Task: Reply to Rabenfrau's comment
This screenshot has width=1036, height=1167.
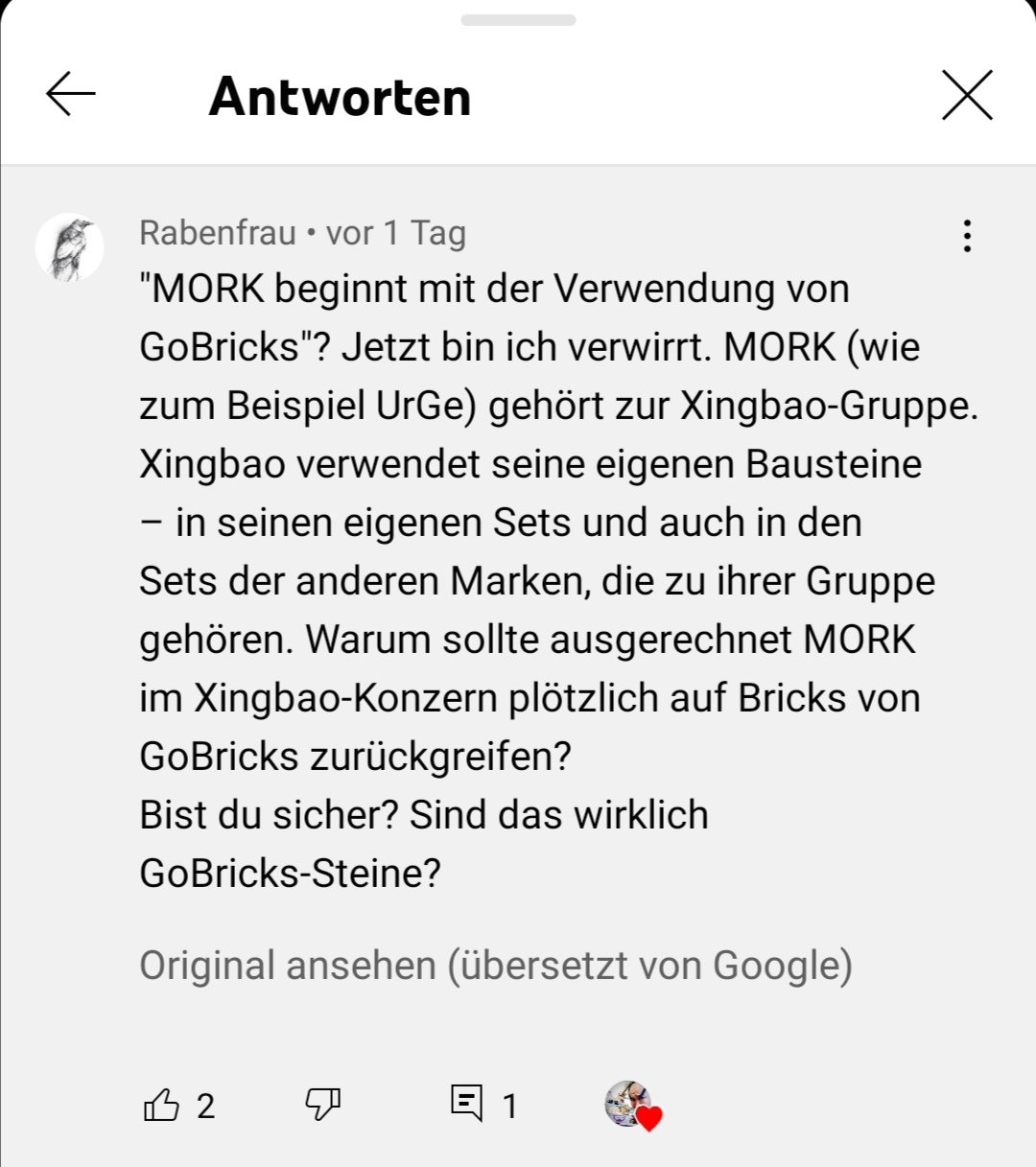Action: (x=467, y=1104)
